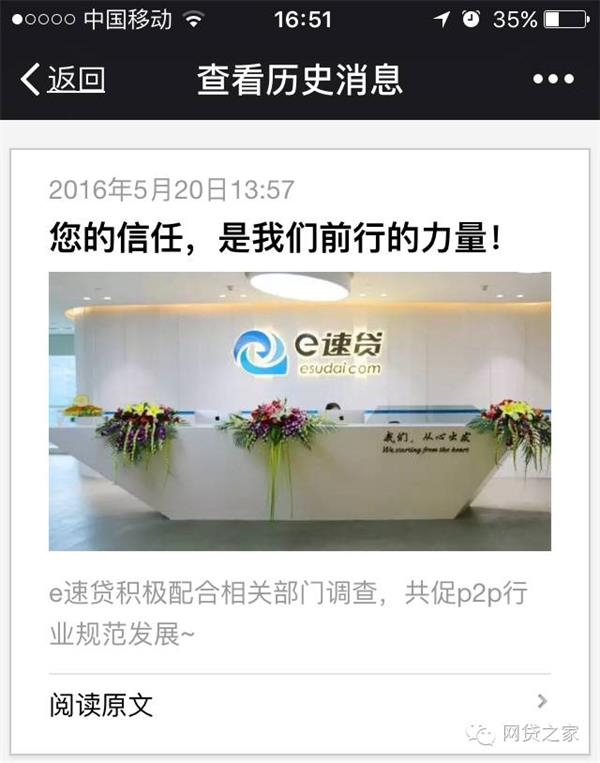Screen dimensions: 600x763
Task: Open the e速贷 article card image
Action: point(300,410)
